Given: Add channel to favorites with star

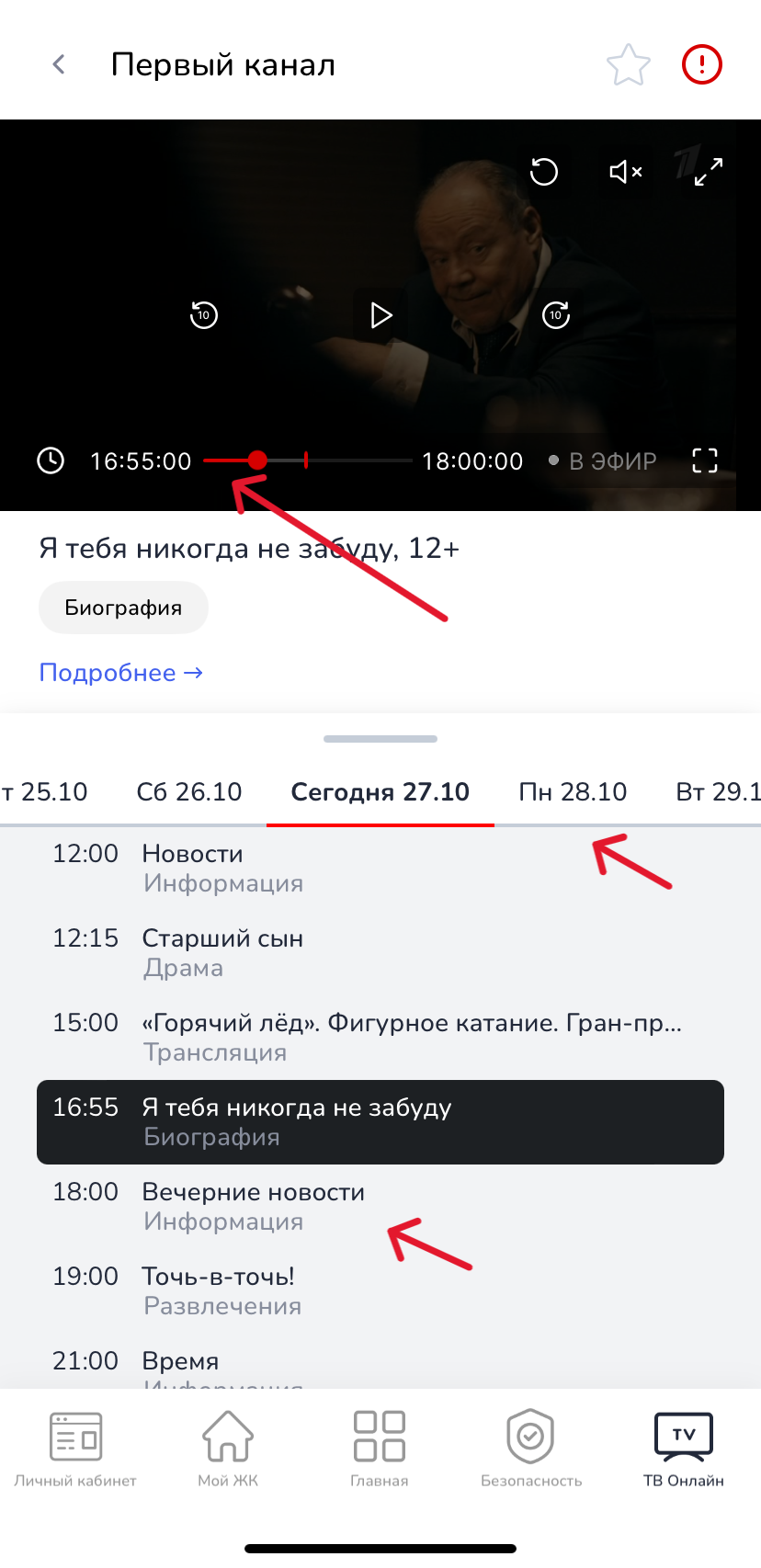Looking at the screenshot, I should tap(629, 65).
